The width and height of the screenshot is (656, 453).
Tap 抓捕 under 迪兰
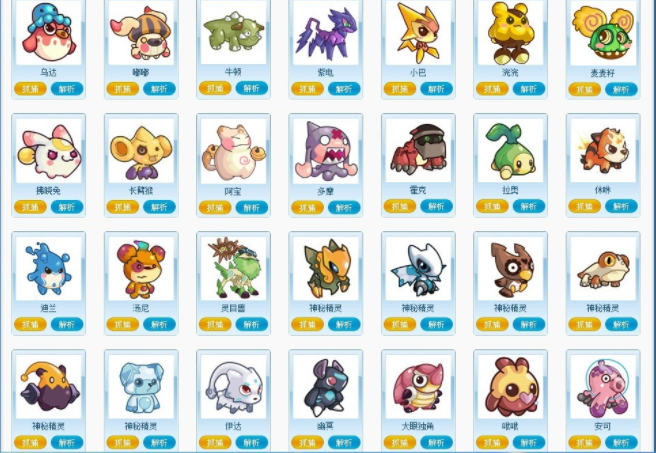tap(30, 324)
